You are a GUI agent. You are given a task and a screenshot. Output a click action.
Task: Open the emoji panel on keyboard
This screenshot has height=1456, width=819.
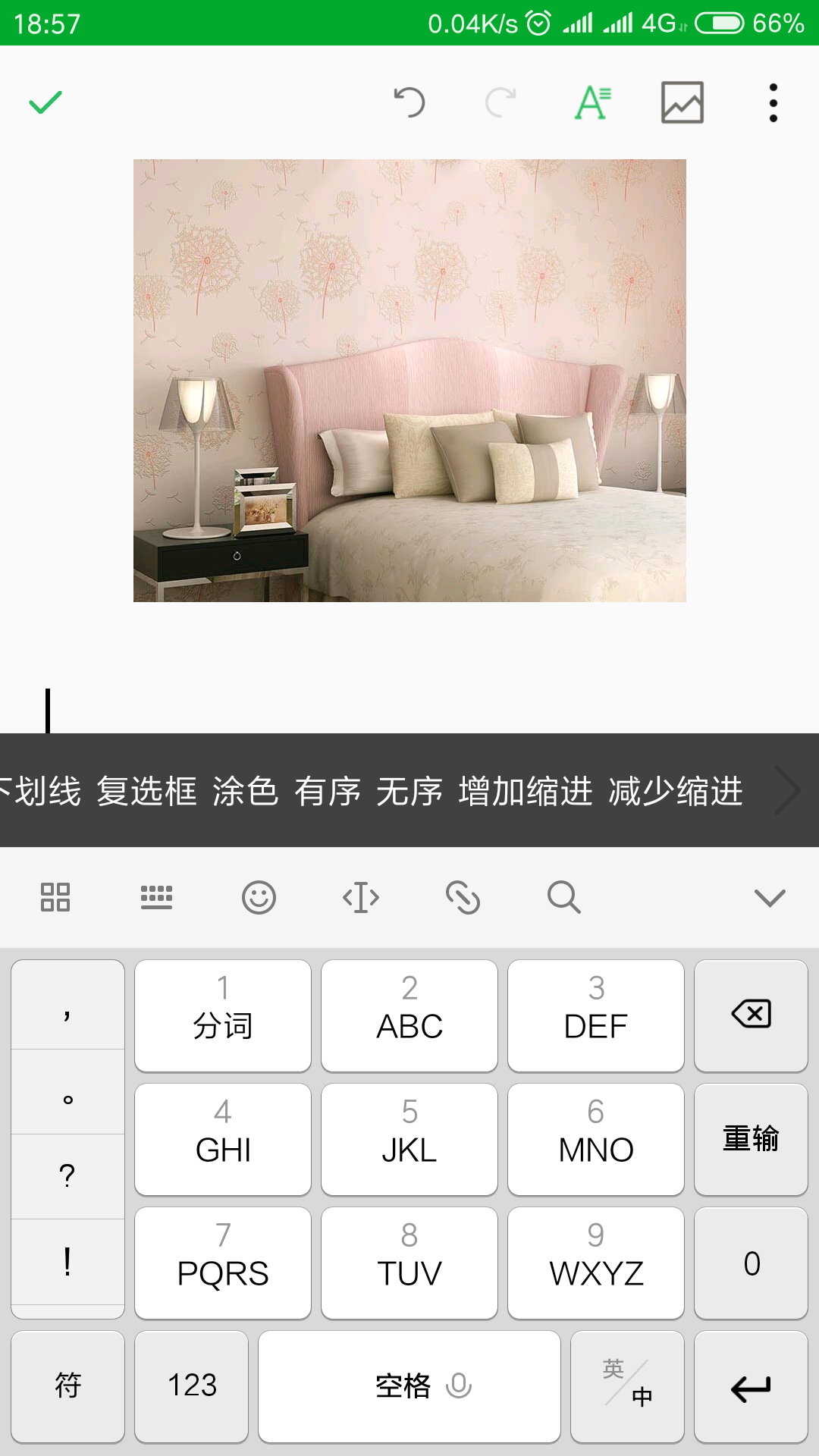[259, 898]
